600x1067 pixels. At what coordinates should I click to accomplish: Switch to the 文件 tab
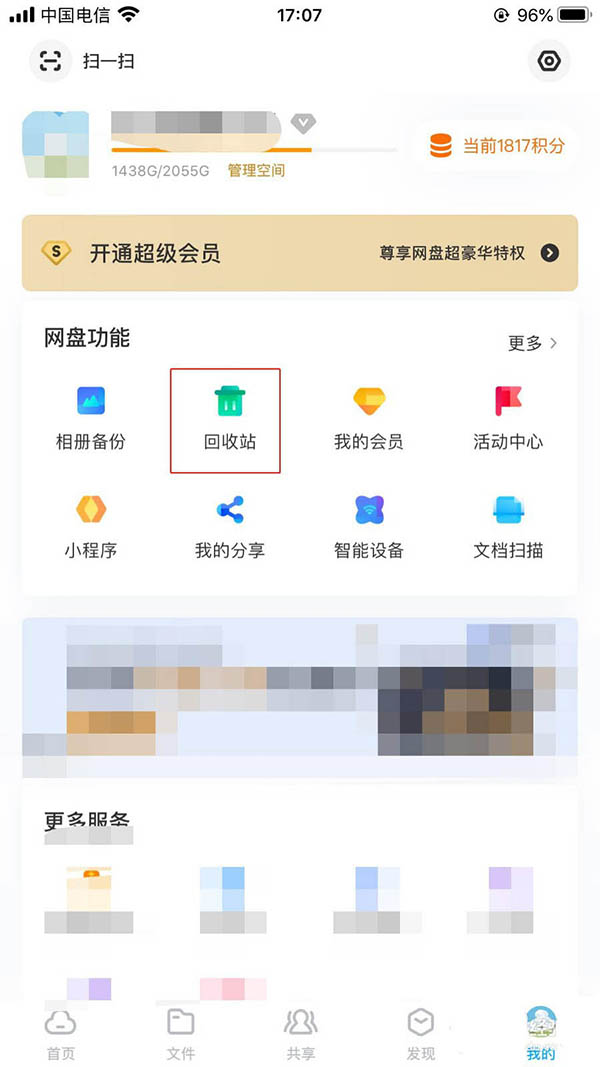(x=181, y=1034)
